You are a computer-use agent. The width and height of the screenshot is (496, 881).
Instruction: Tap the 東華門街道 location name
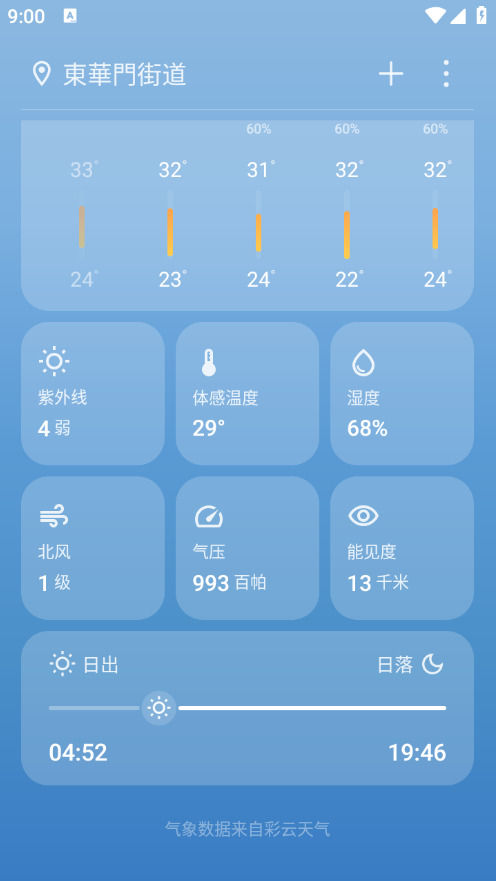pyautogui.click(x=125, y=74)
